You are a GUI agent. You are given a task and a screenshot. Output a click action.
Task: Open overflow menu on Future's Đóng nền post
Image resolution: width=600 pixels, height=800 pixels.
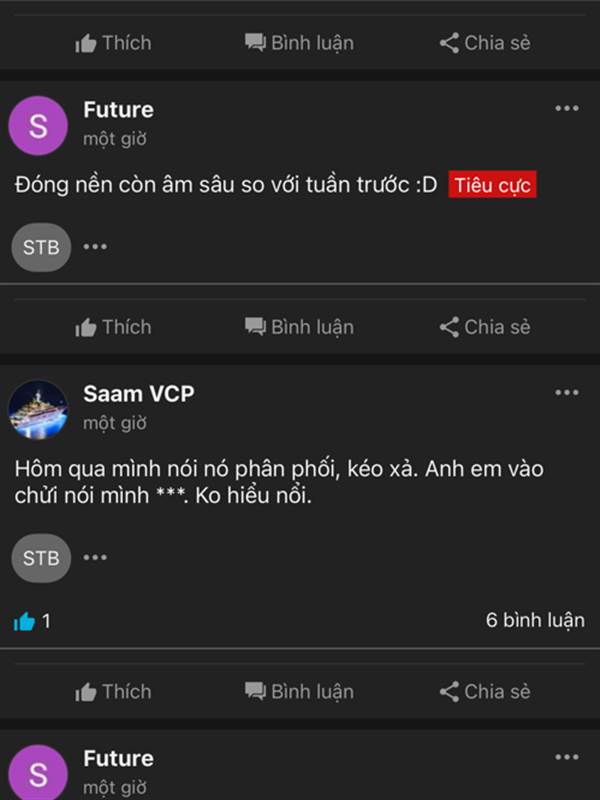[567, 108]
